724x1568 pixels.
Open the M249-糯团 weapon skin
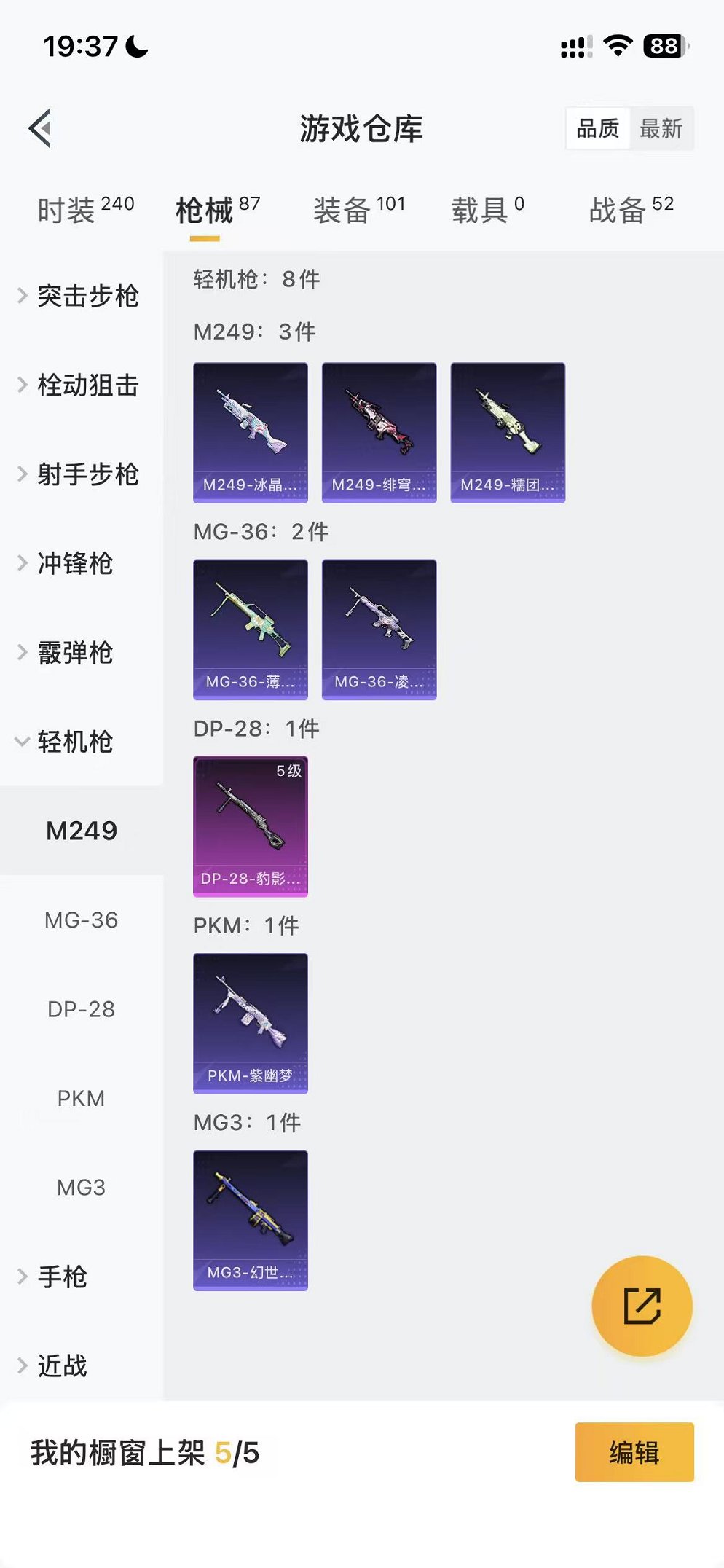(x=508, y=431)
